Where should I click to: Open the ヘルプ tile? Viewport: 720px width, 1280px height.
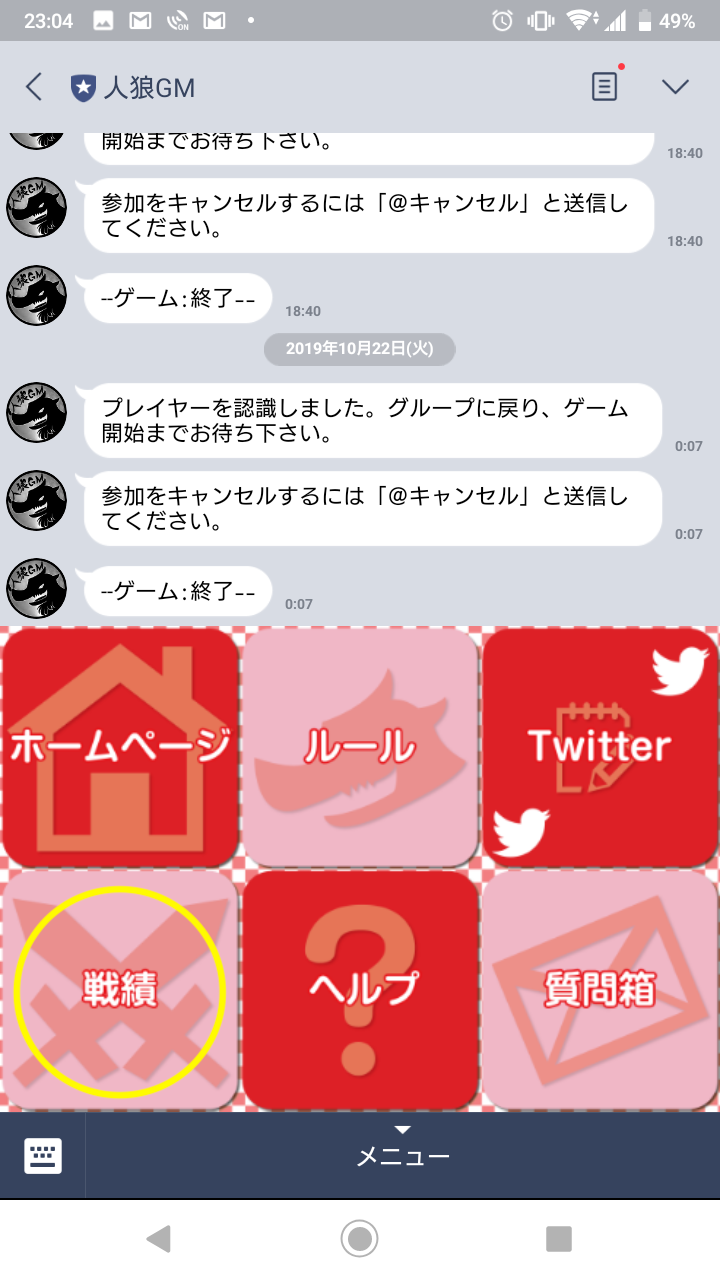(x=360, y=990)
